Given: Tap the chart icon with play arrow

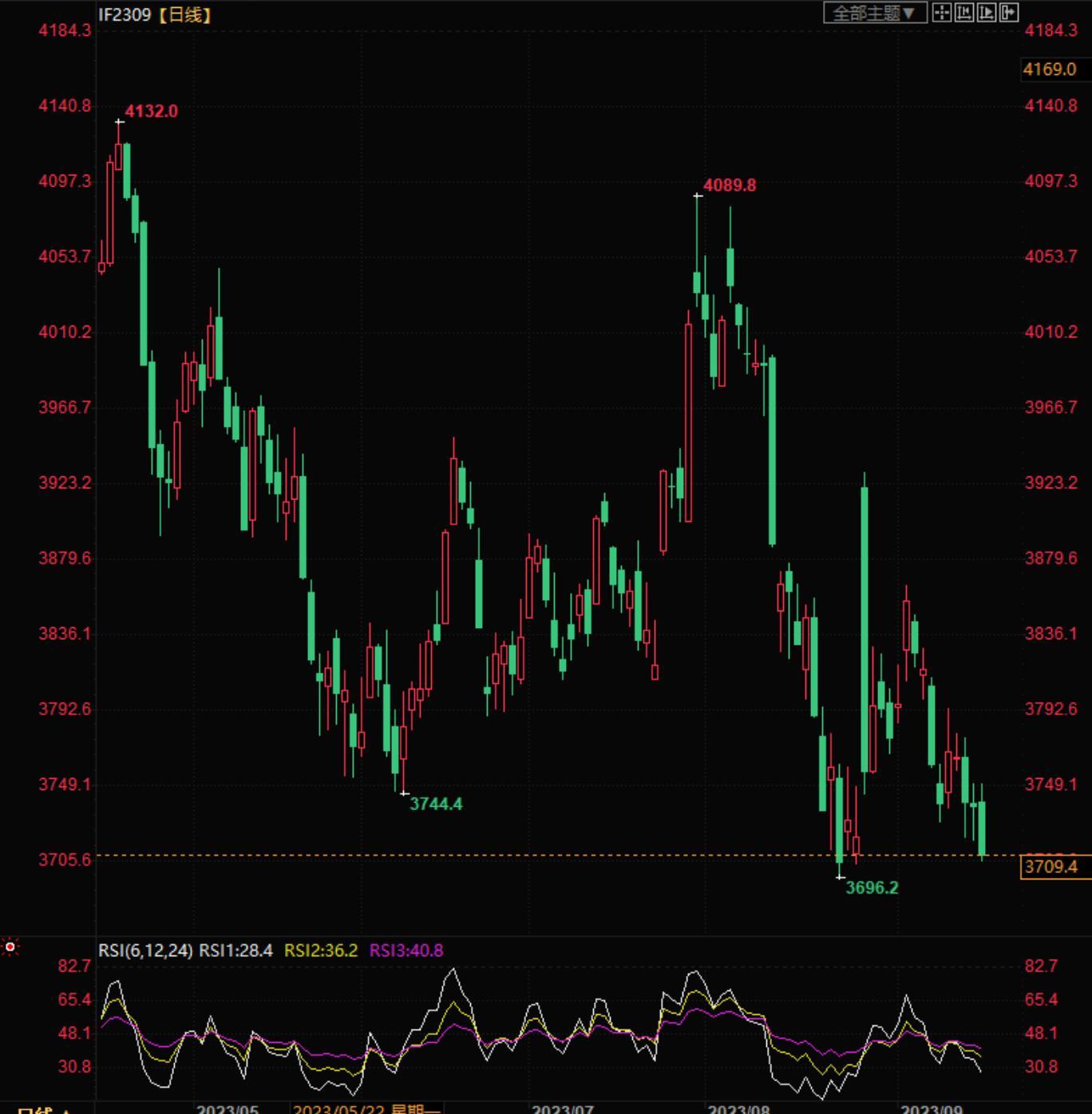Looking at the screenshot, I should pyautogui.click(x=987, y=13).
